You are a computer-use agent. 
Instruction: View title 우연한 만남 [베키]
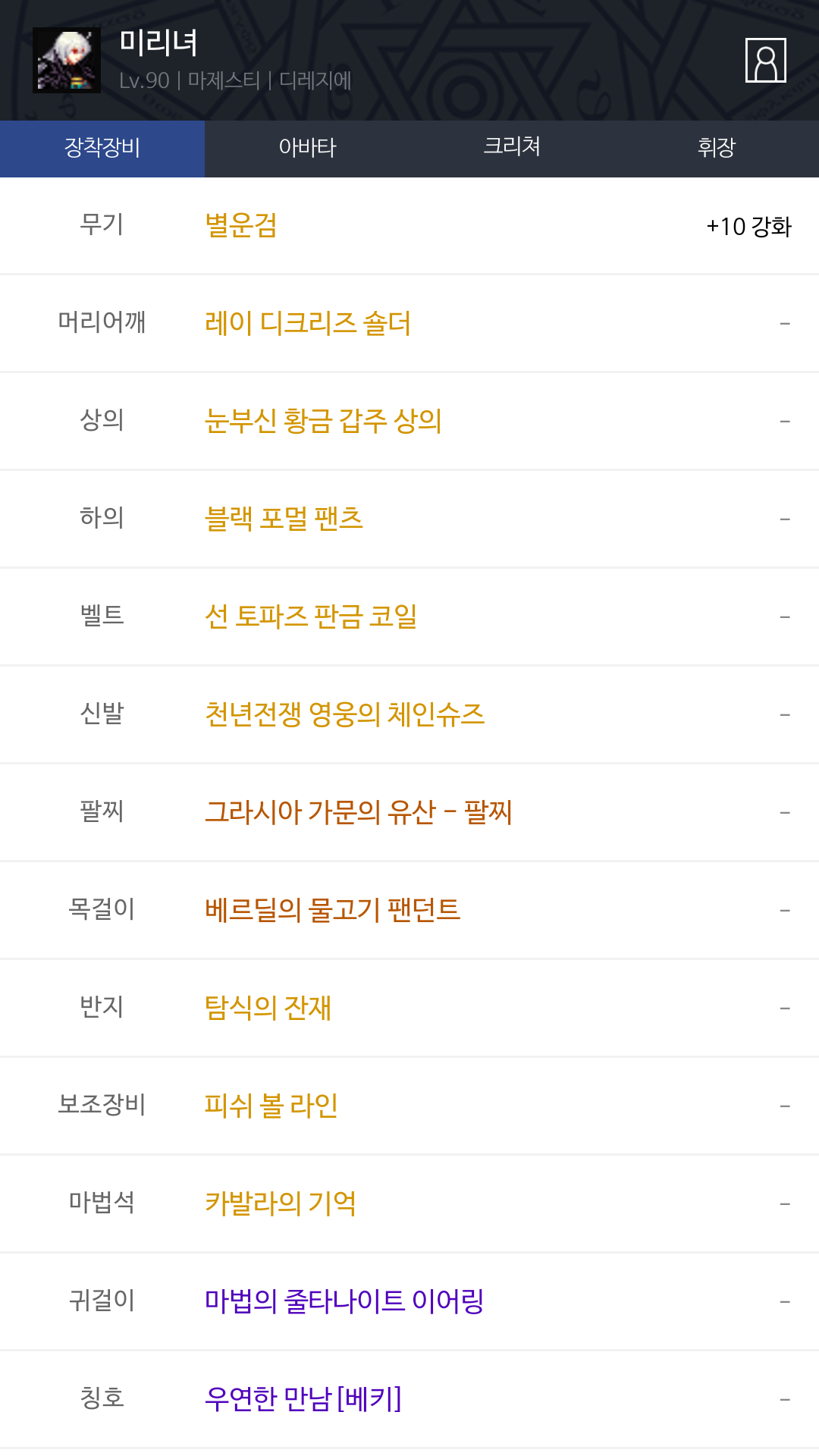pyautogui.click(x=303, y=1399)
